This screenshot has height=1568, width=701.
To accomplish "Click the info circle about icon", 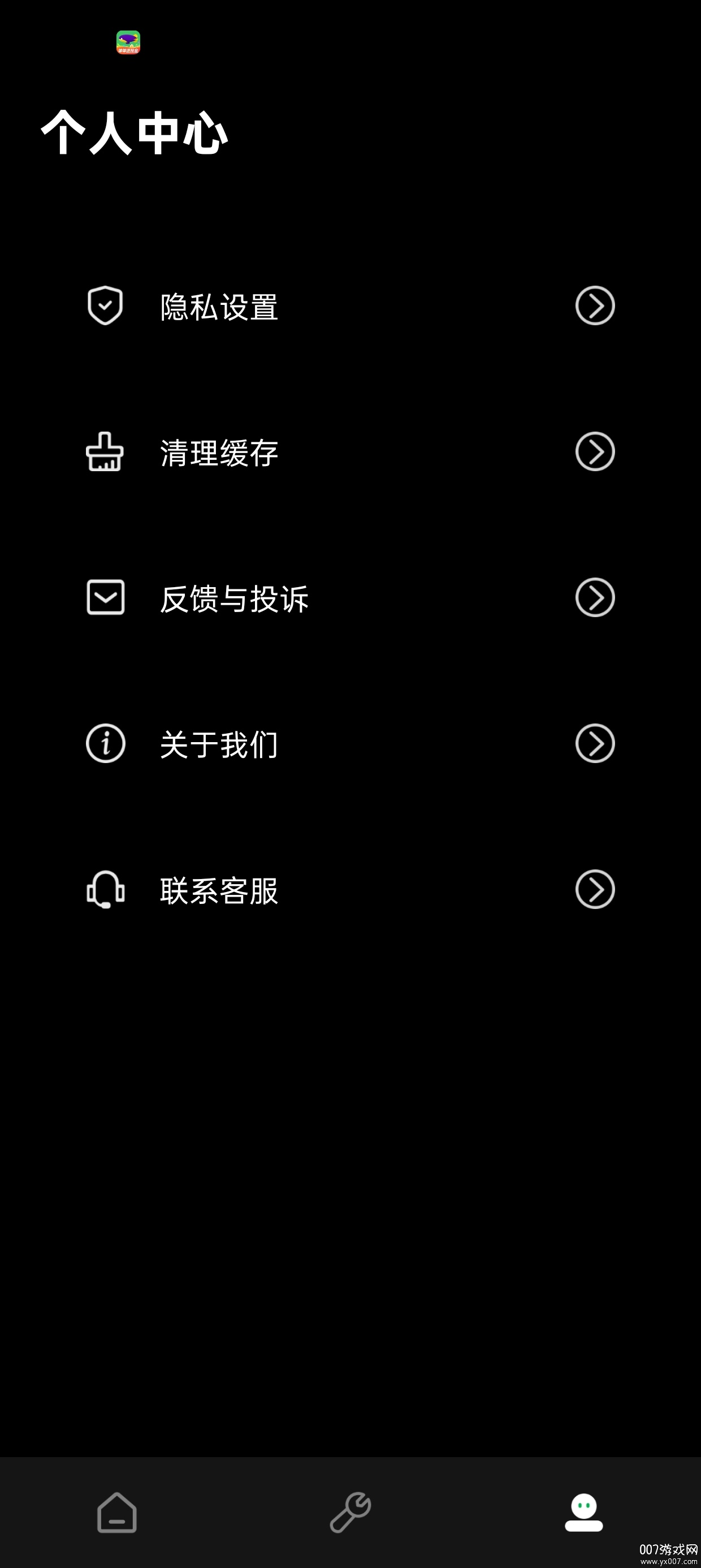I will (x=105, y=744).
